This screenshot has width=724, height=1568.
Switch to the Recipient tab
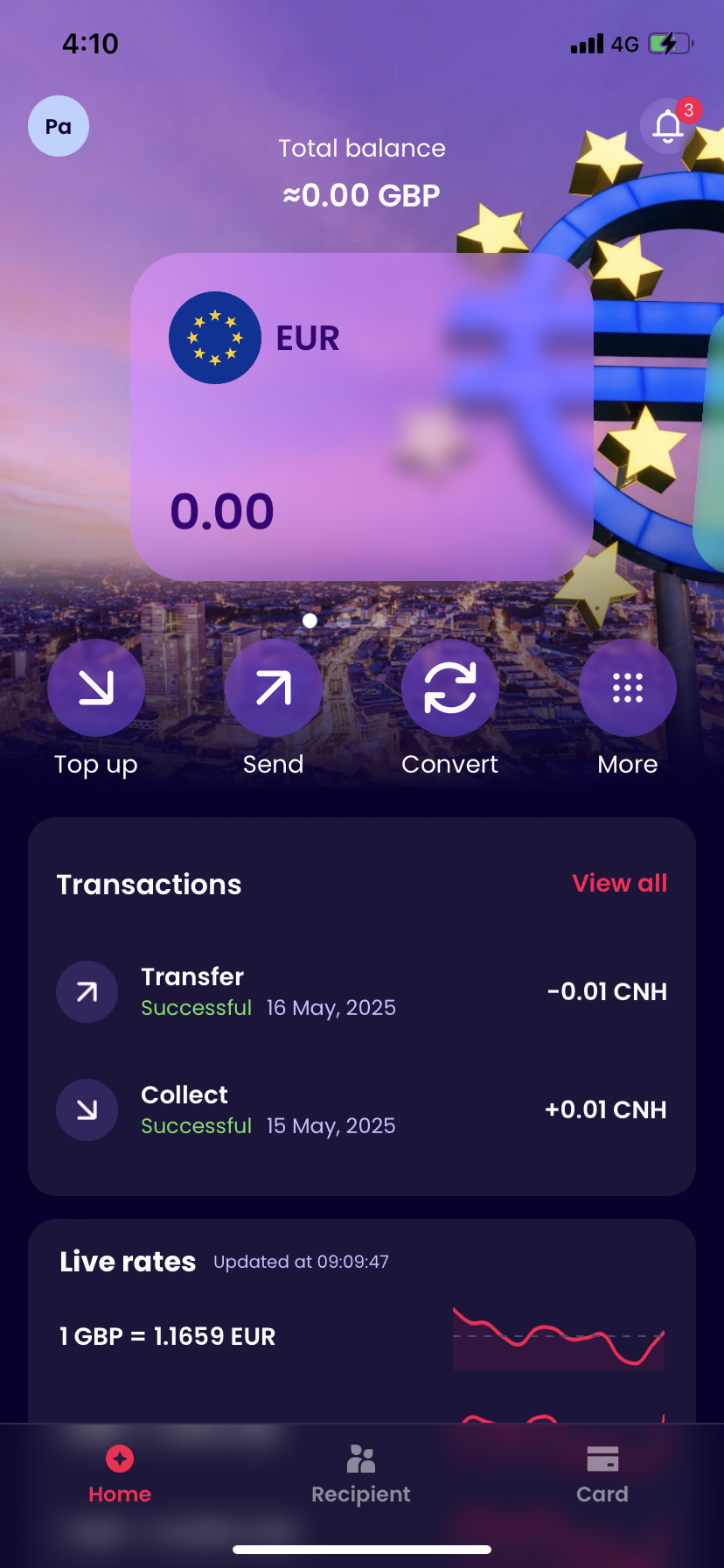click(361, 1475)
